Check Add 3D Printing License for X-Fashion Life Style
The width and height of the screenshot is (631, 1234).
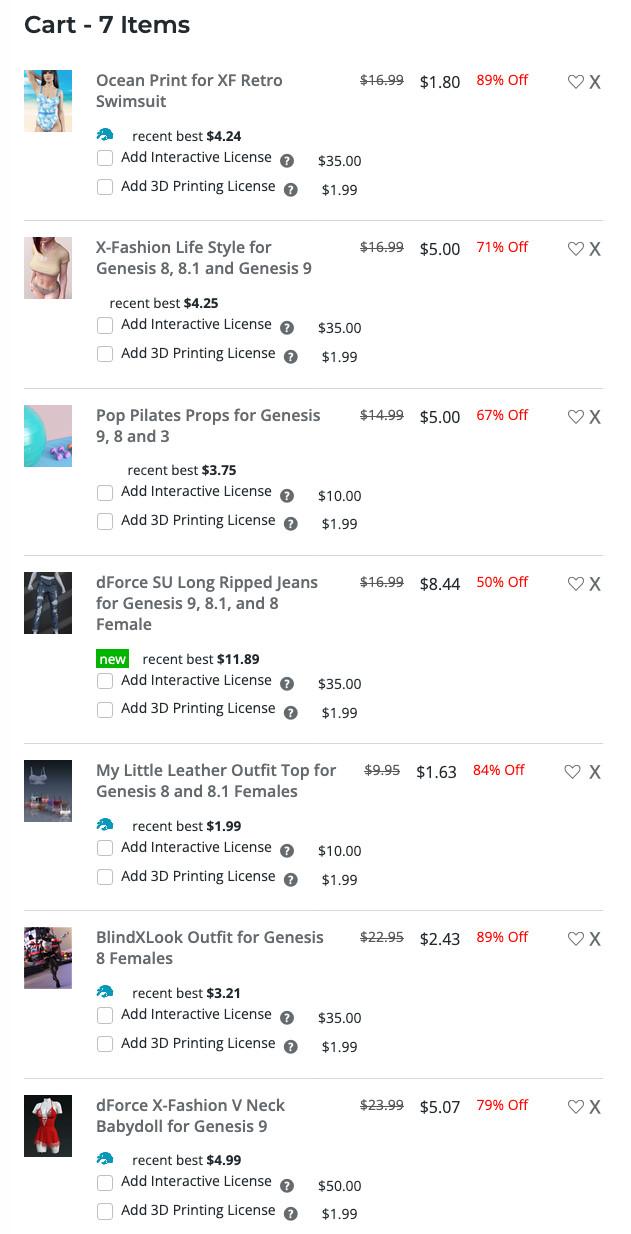(x=105, y=354)
